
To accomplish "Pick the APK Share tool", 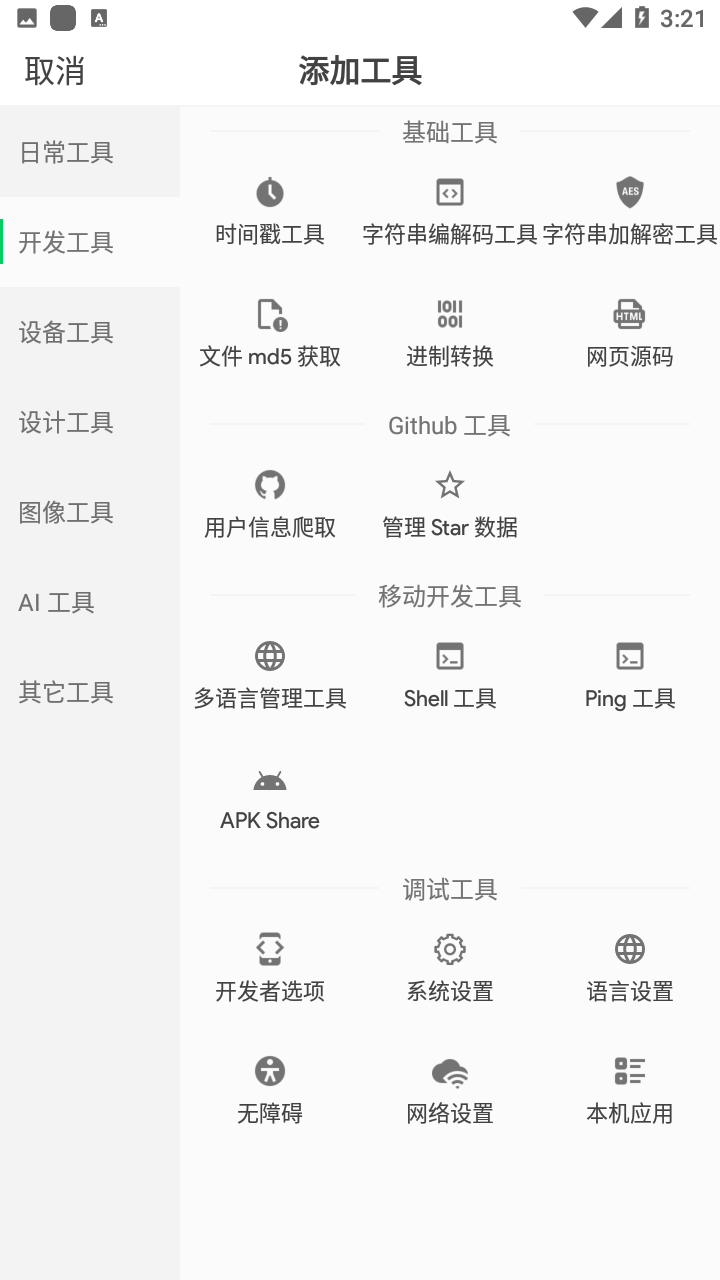I will 270,798.
